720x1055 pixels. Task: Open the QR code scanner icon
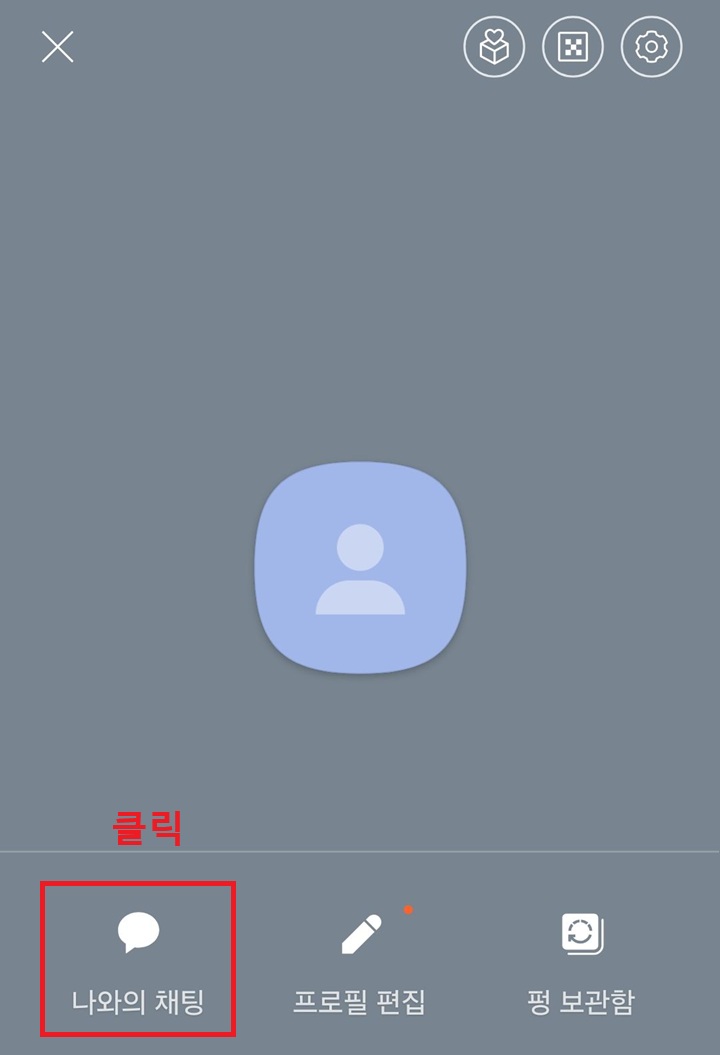572,45
